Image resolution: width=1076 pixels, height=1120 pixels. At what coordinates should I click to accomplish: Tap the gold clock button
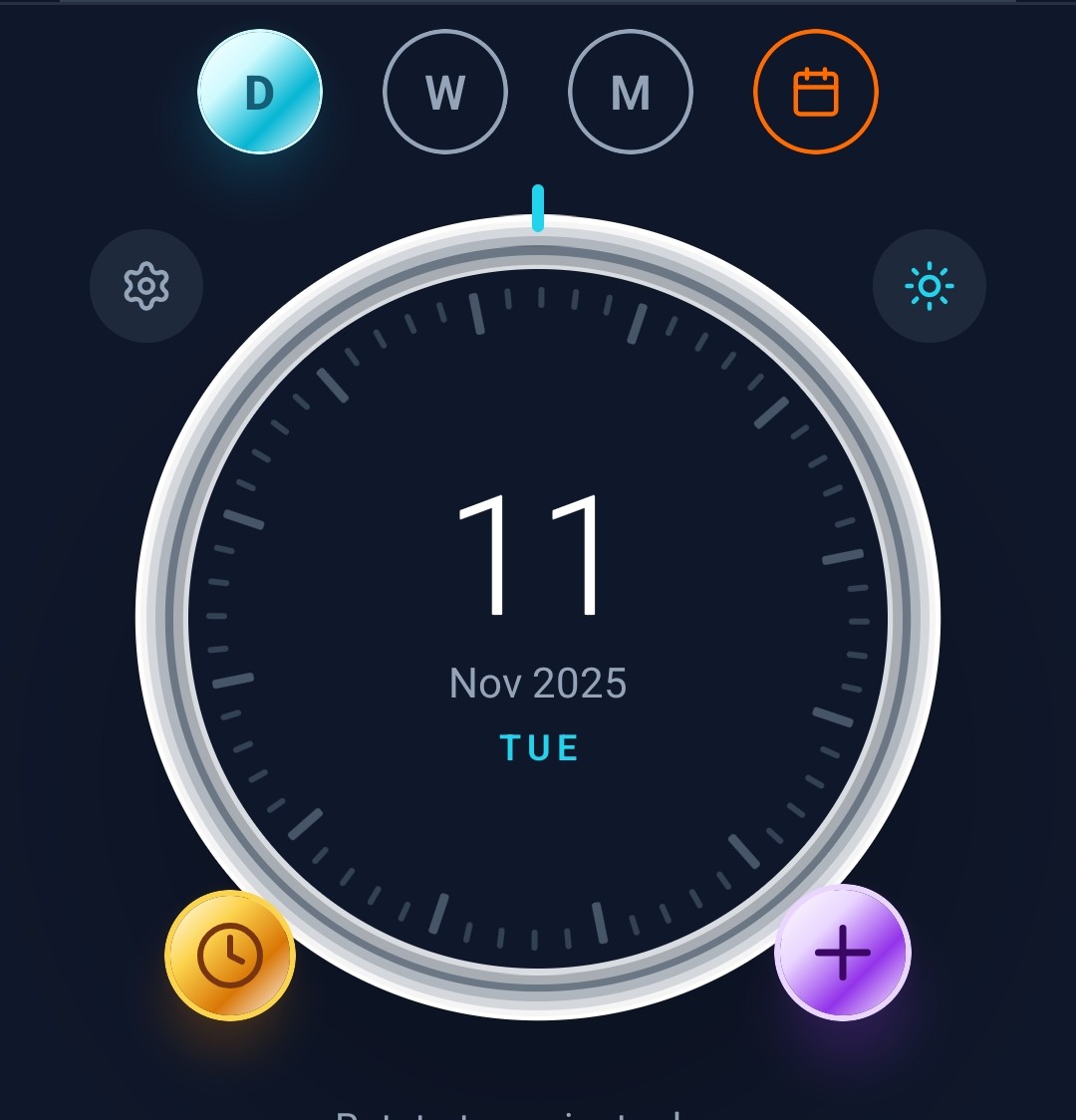click(x=230, y=956)
